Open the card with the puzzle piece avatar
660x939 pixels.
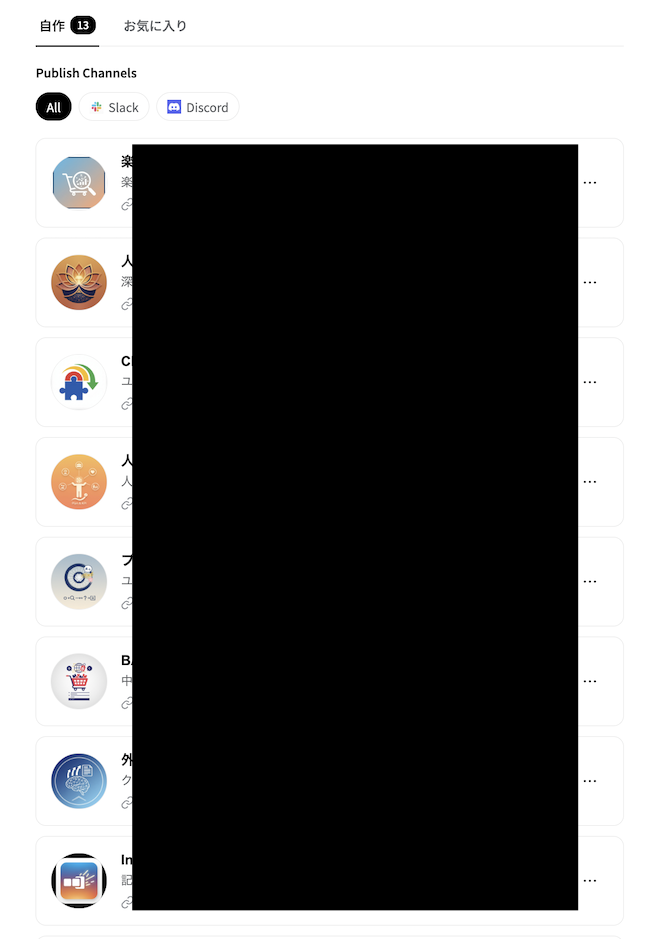point(79,382)
